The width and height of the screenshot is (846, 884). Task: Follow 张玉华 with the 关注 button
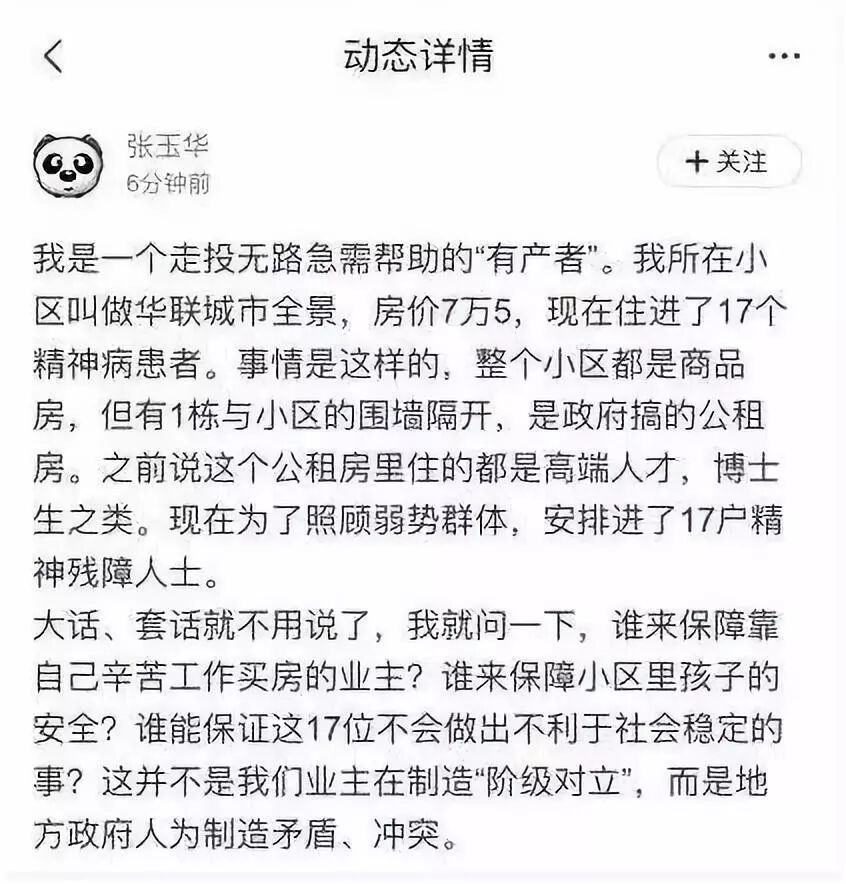click(x=729, y=162)
